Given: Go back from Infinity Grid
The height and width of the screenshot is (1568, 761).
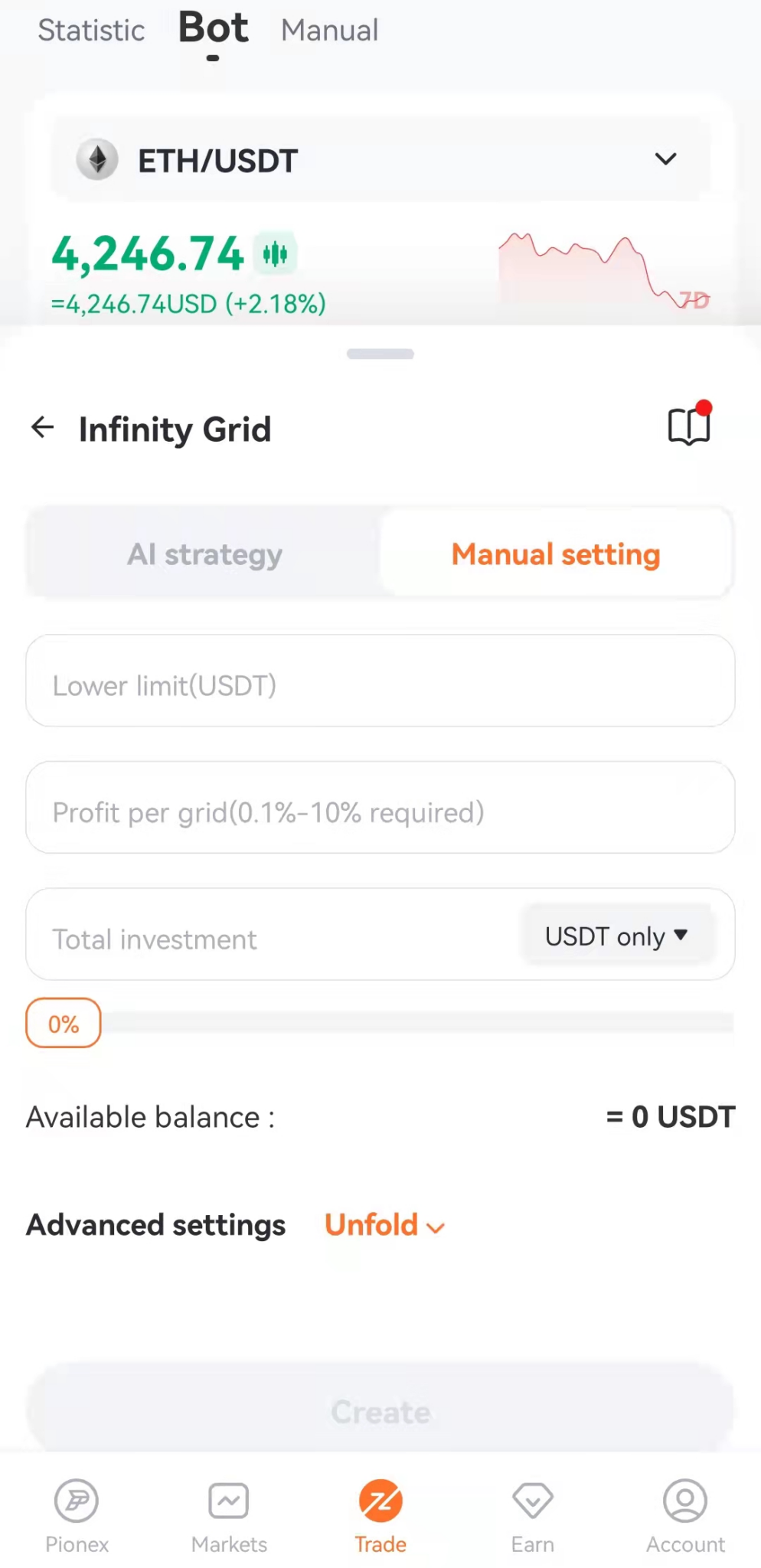Looking at the screenshot, I should [42, 427].
